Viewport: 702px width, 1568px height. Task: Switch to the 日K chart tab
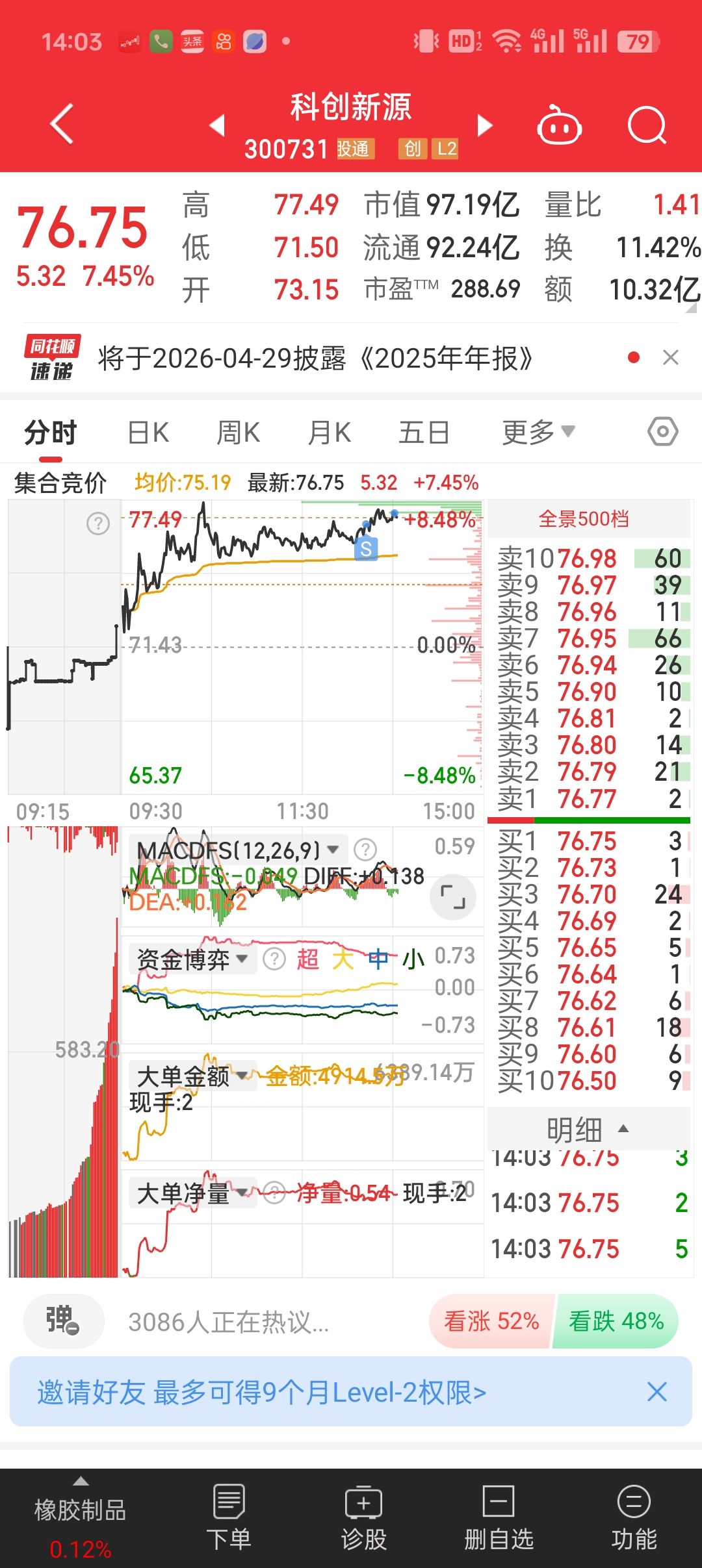point(148,433)
